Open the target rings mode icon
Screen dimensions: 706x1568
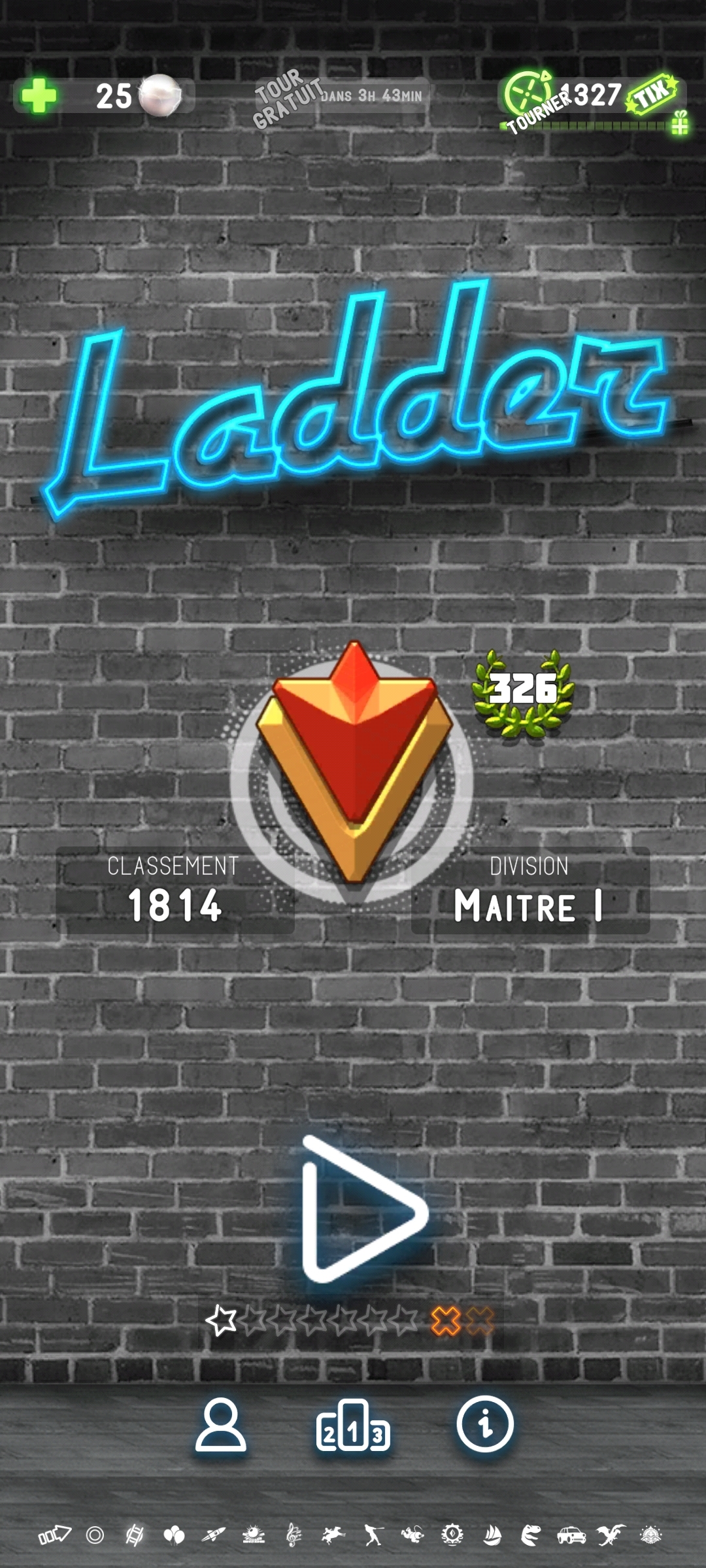tap(95, 1535)
